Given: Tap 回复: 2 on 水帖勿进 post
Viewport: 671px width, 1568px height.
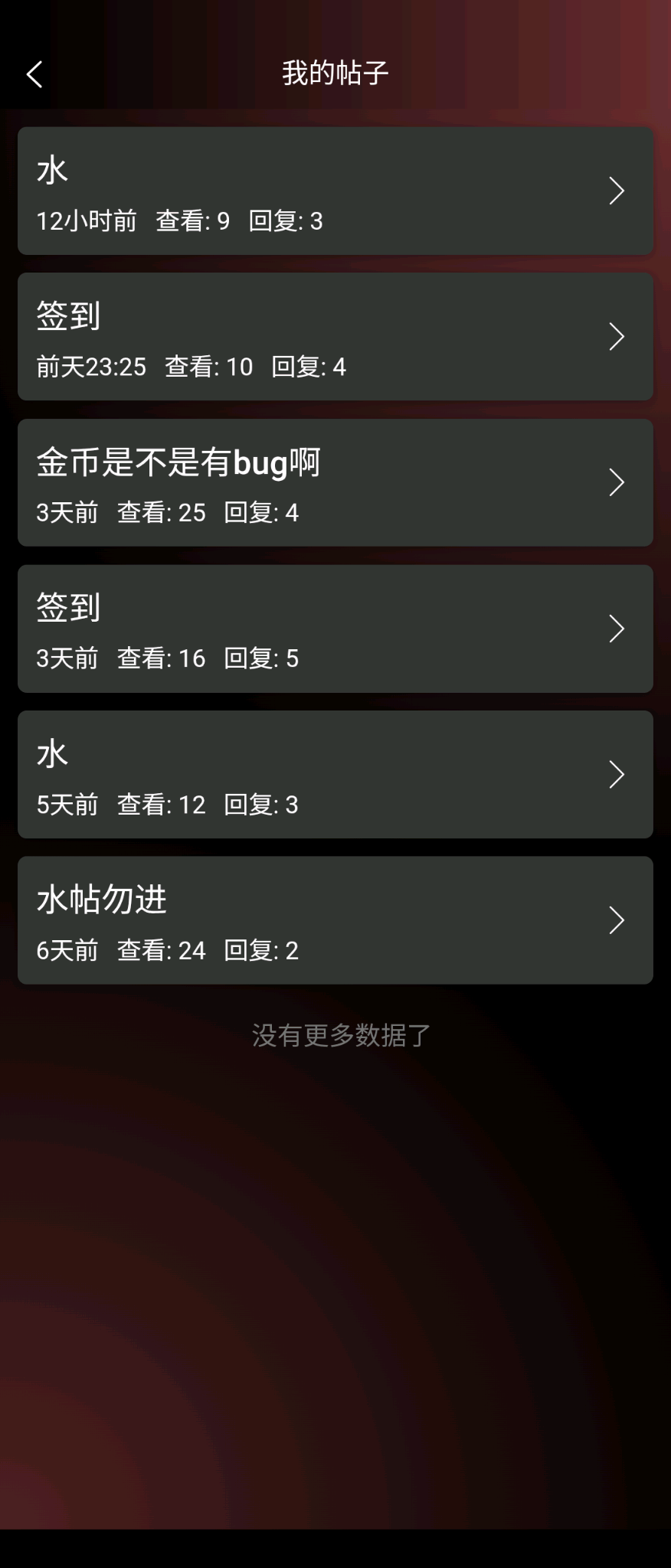Looking at the screenshot, I should [262, 950].
